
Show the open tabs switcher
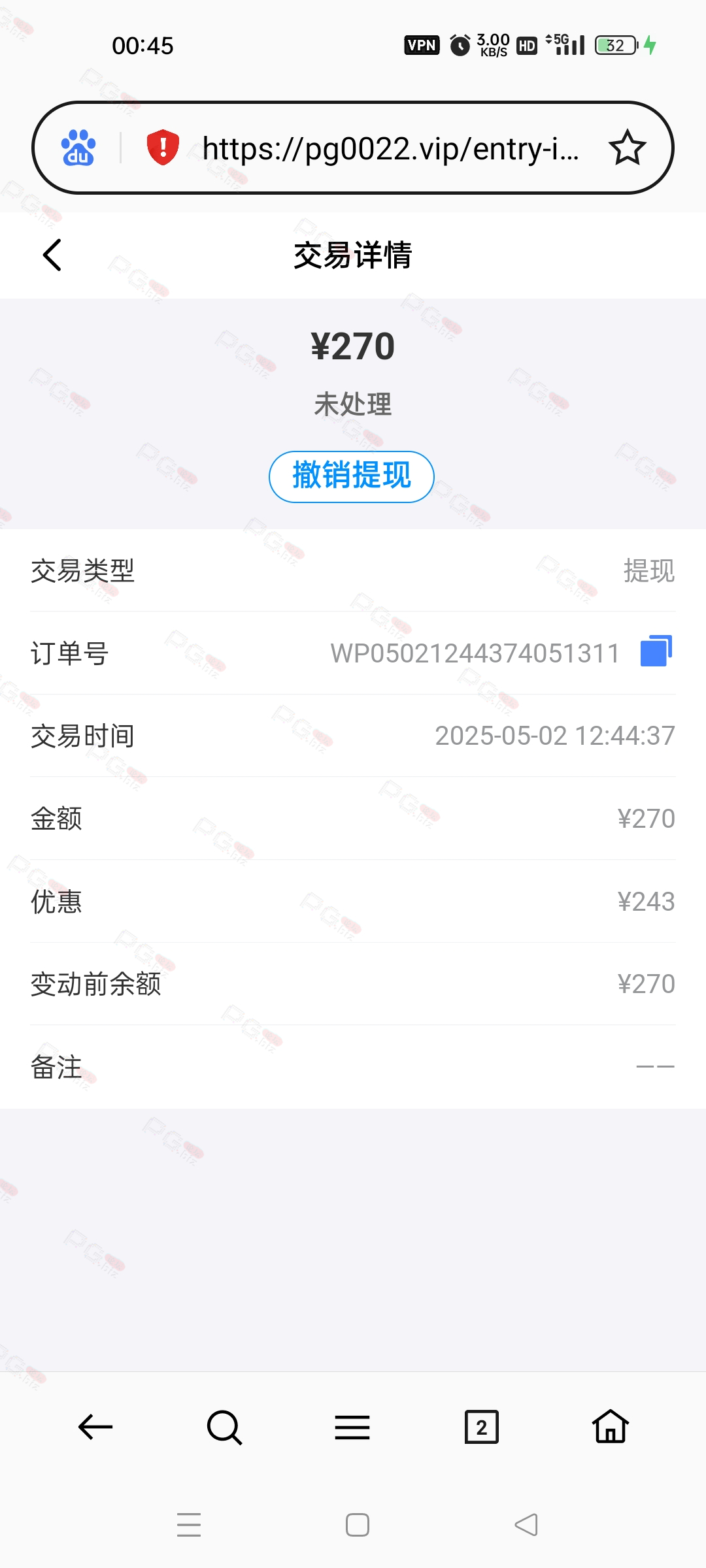[481, 1426]
